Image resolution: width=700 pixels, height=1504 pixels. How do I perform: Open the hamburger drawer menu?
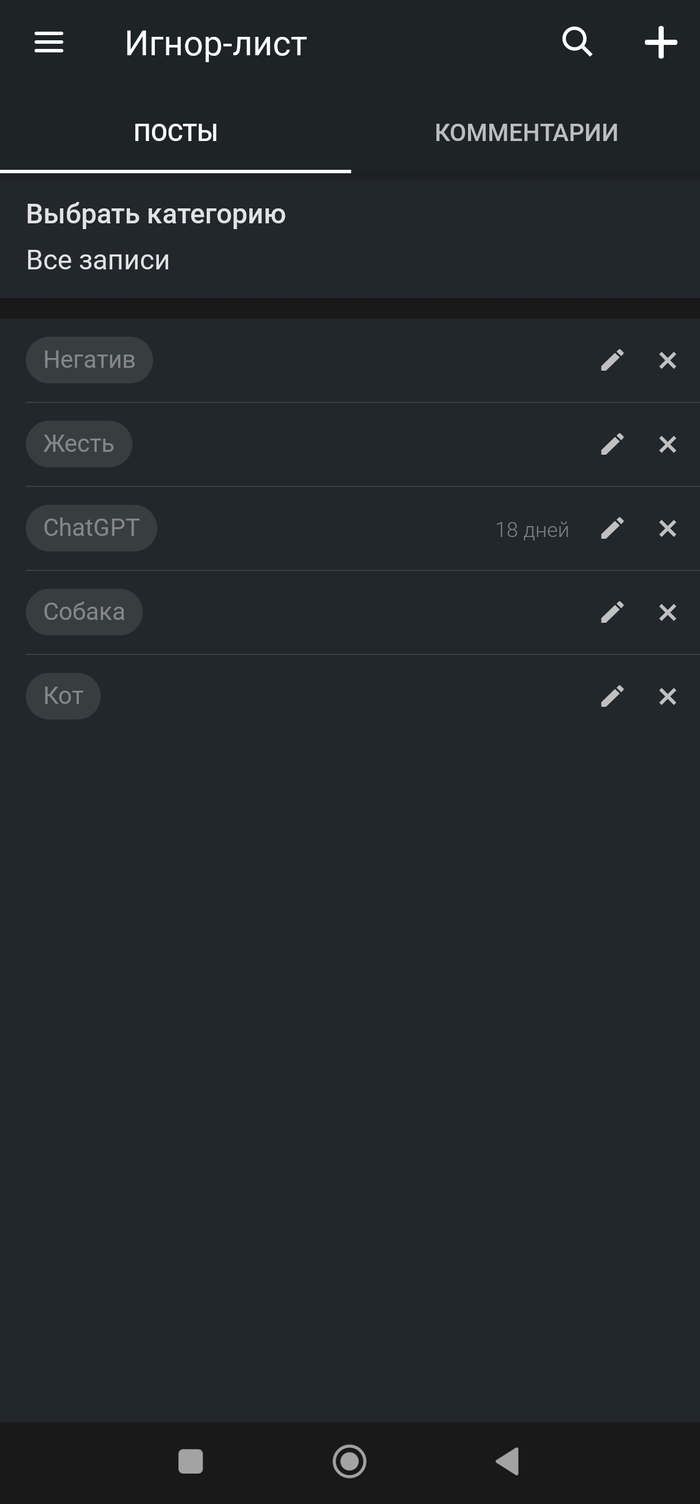click(x=49, y=43)
